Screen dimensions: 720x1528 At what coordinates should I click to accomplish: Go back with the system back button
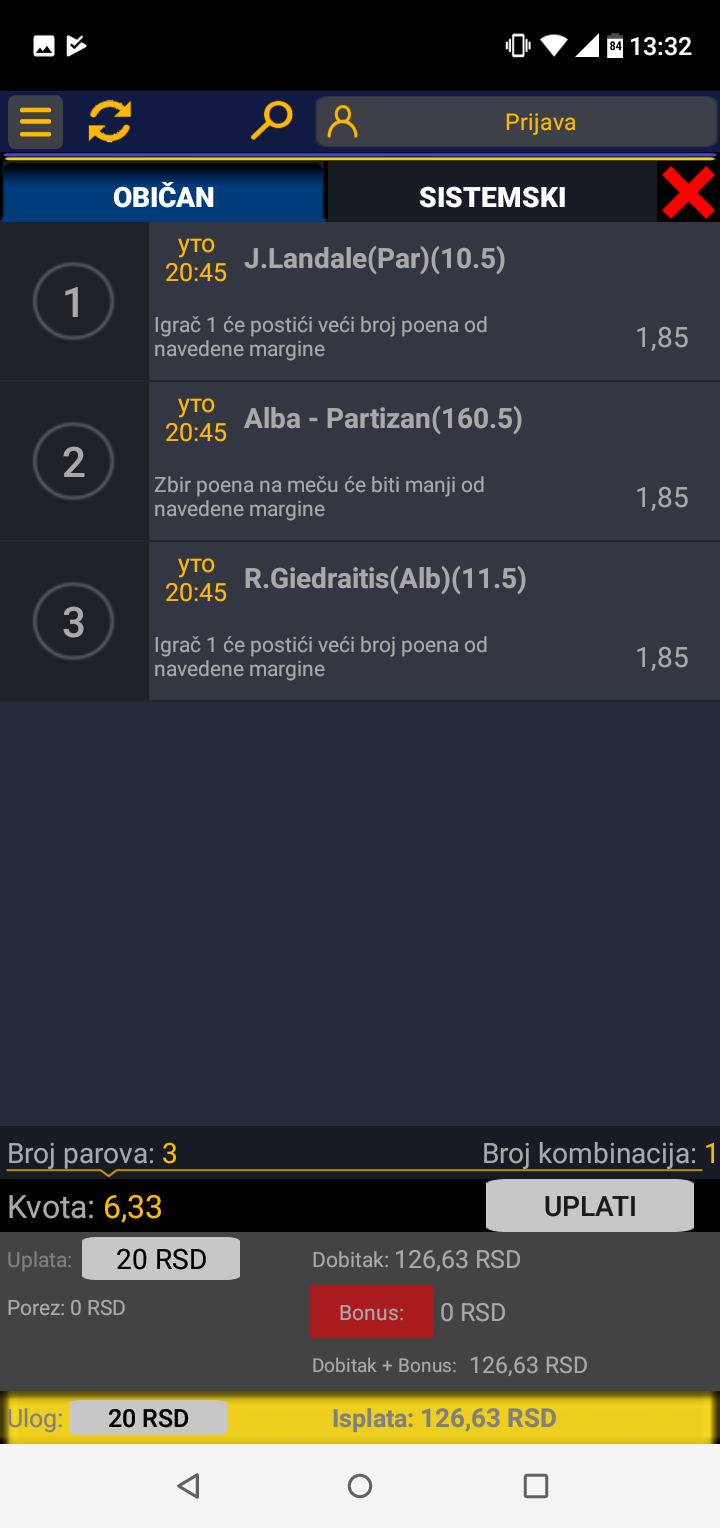187,1486
